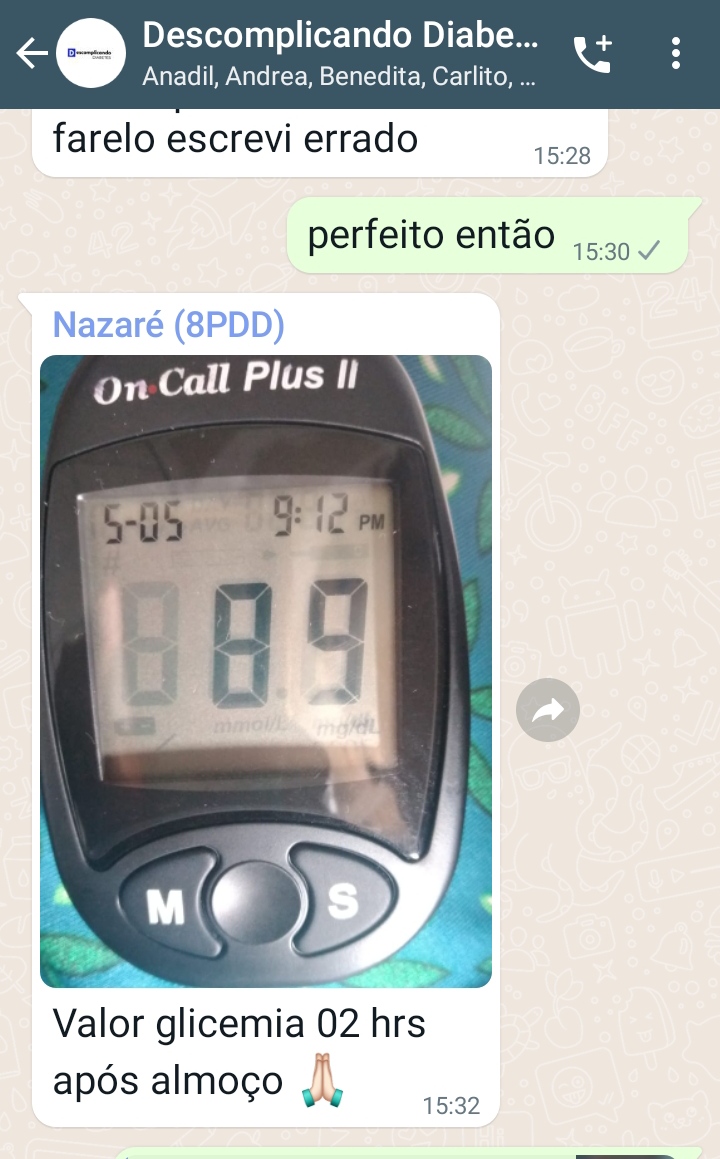Forward Nazaré's photo with the arrow button
The image size is (720, 1159).
pyautogui.click(x=548, y=710)
